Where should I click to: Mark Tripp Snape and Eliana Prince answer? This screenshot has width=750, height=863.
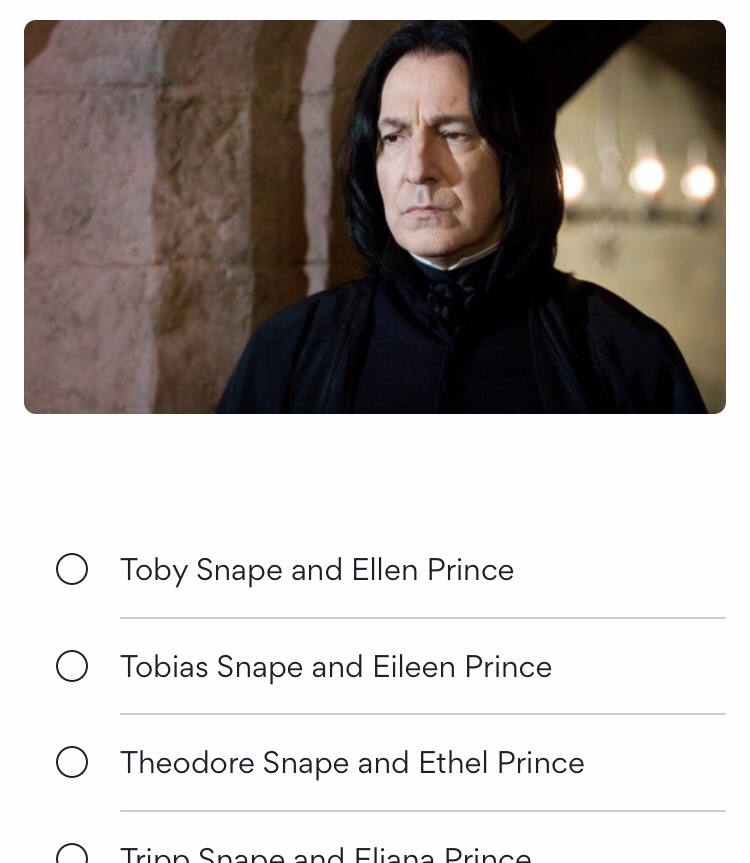pyautogui.click(x=72, y=855)
